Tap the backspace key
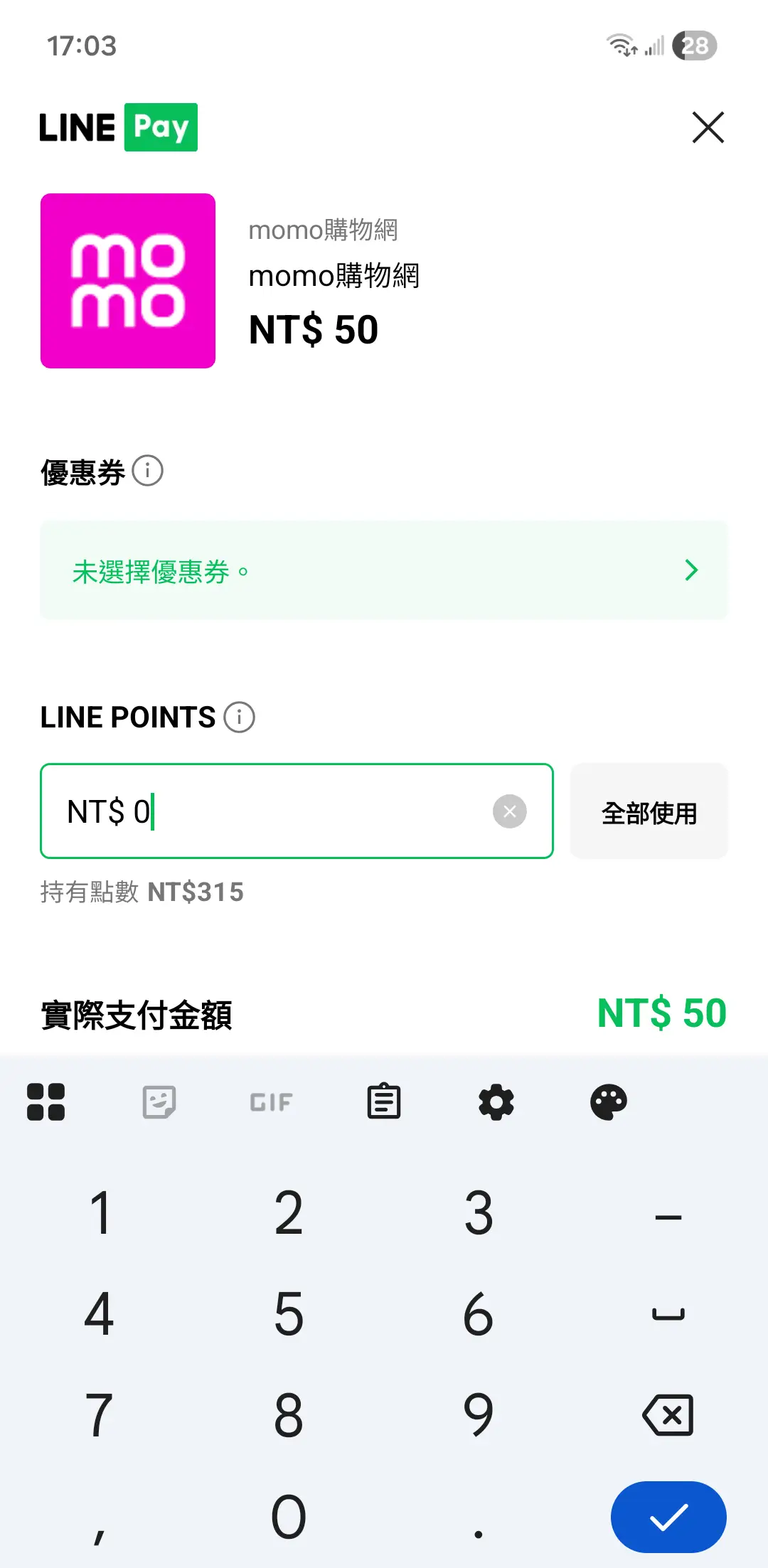The height and width of the screenshot is (1568, 768). 668,1415
